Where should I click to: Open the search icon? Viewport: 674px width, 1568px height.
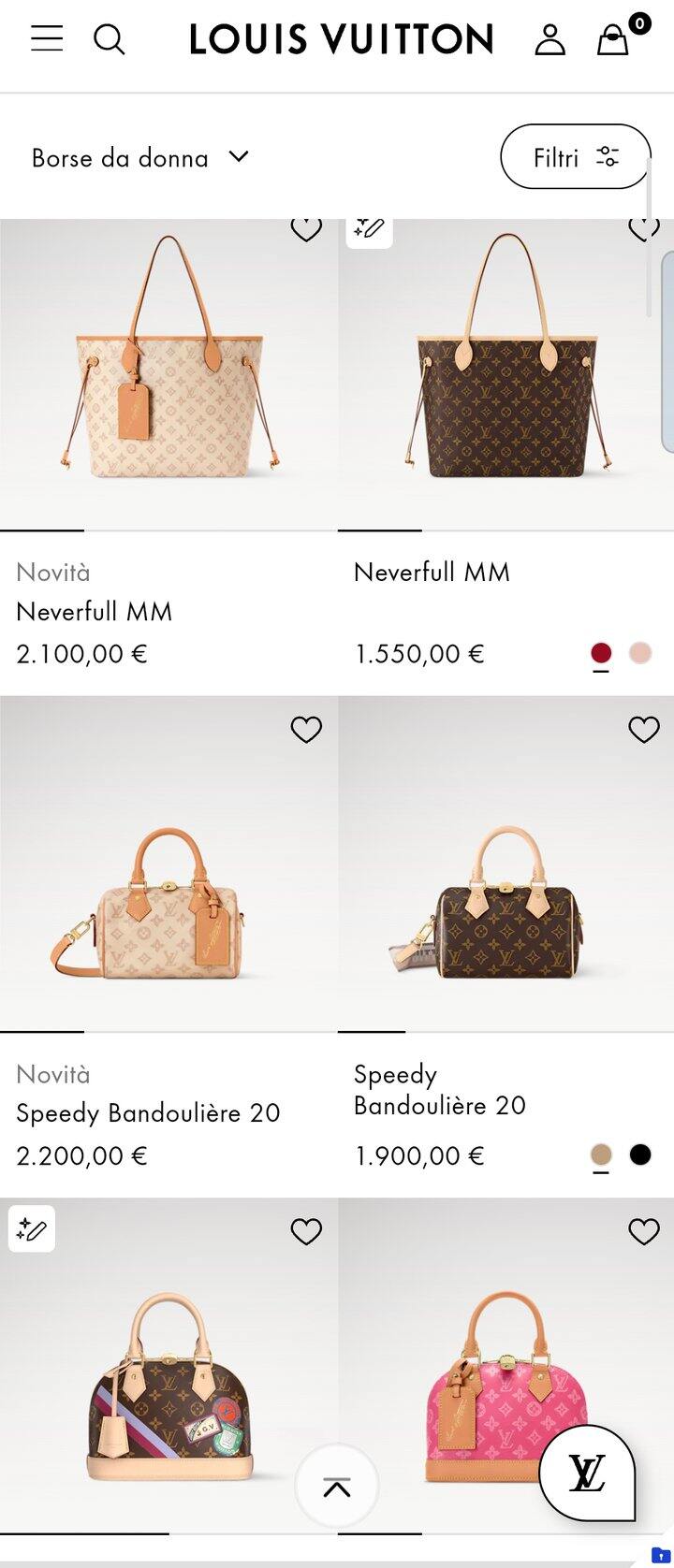109,39
